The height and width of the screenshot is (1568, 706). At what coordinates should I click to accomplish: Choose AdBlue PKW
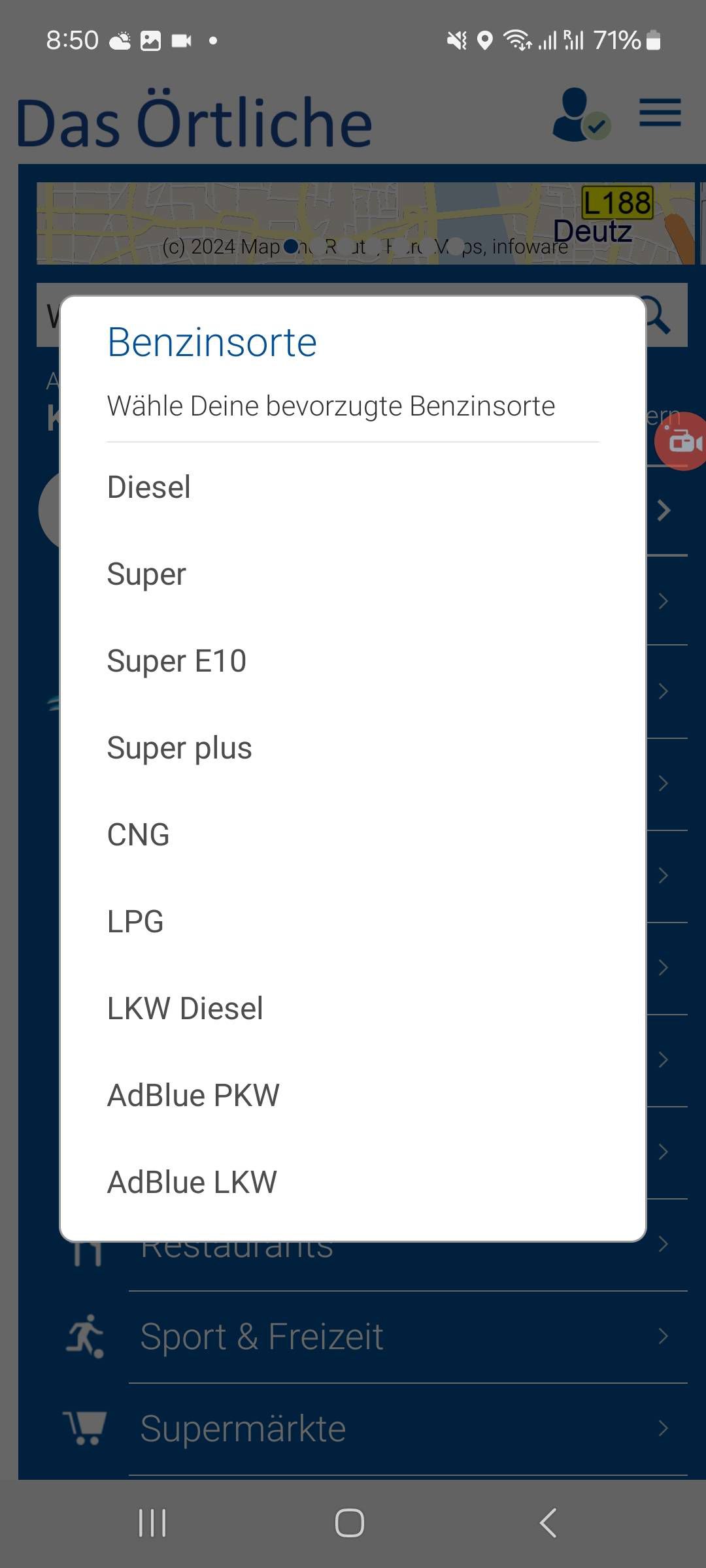(353, 1096)
